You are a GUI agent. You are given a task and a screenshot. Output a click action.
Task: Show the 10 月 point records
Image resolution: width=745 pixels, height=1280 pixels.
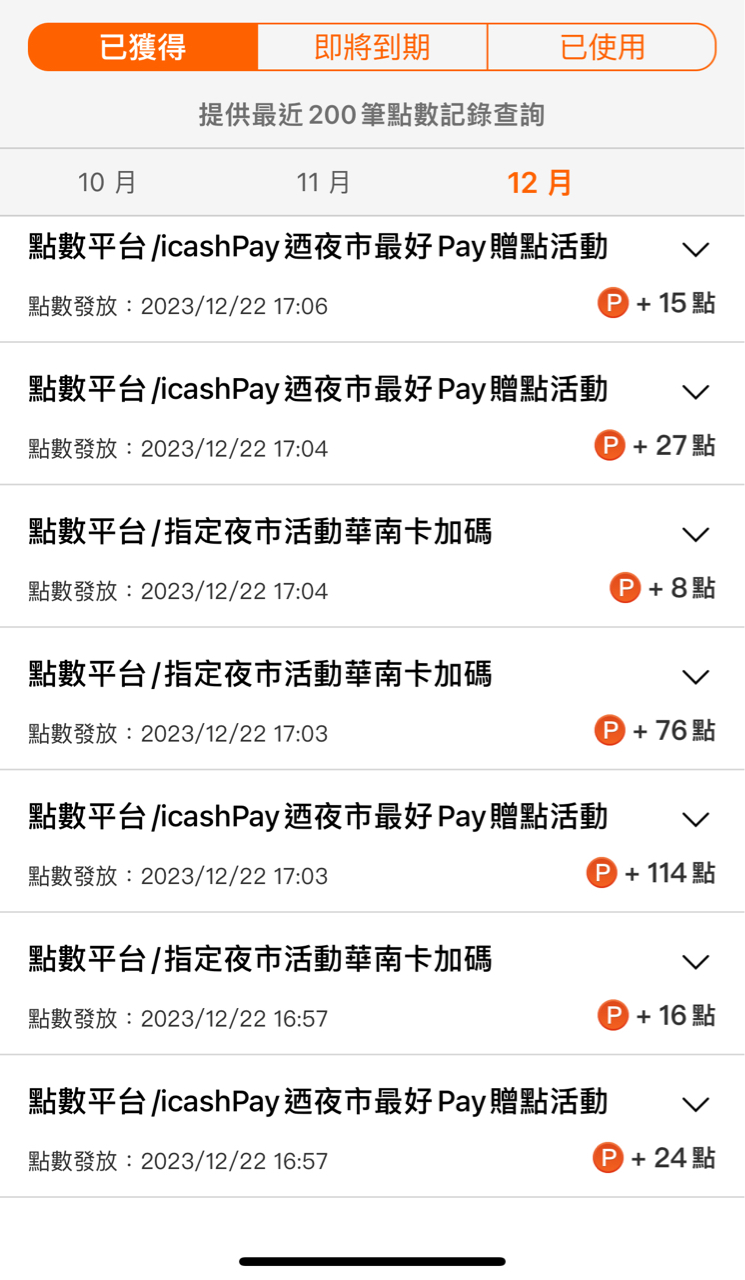[x=107, y=182]
